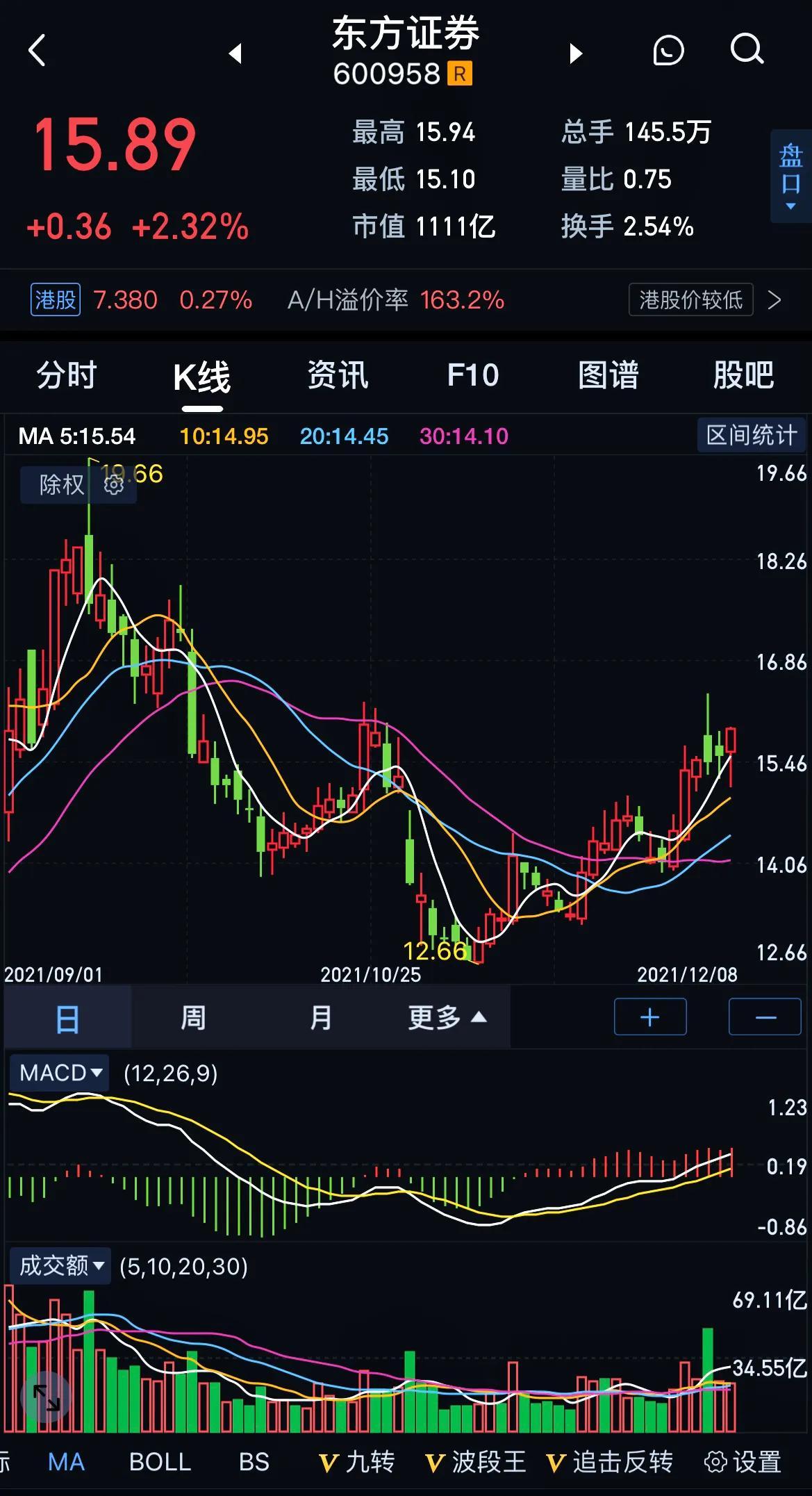Open the chat bubble icon
This screenshot has width=812, height=1496.
[x=668, y=51]
